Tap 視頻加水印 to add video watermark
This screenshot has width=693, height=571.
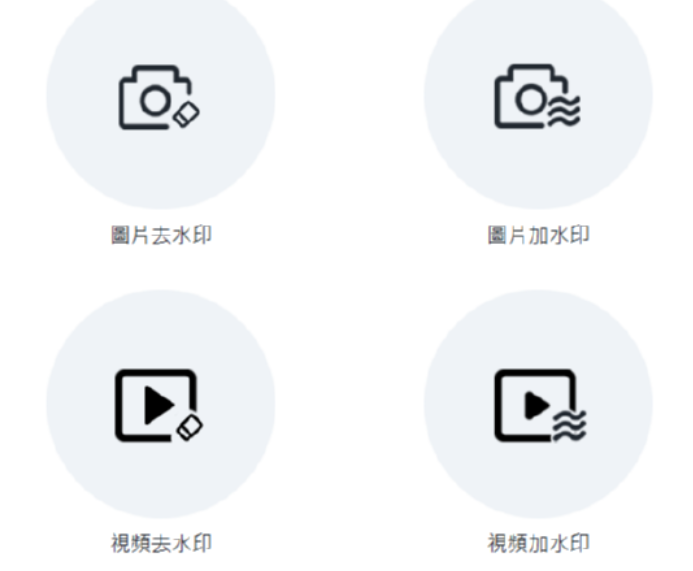coord(538,404)
